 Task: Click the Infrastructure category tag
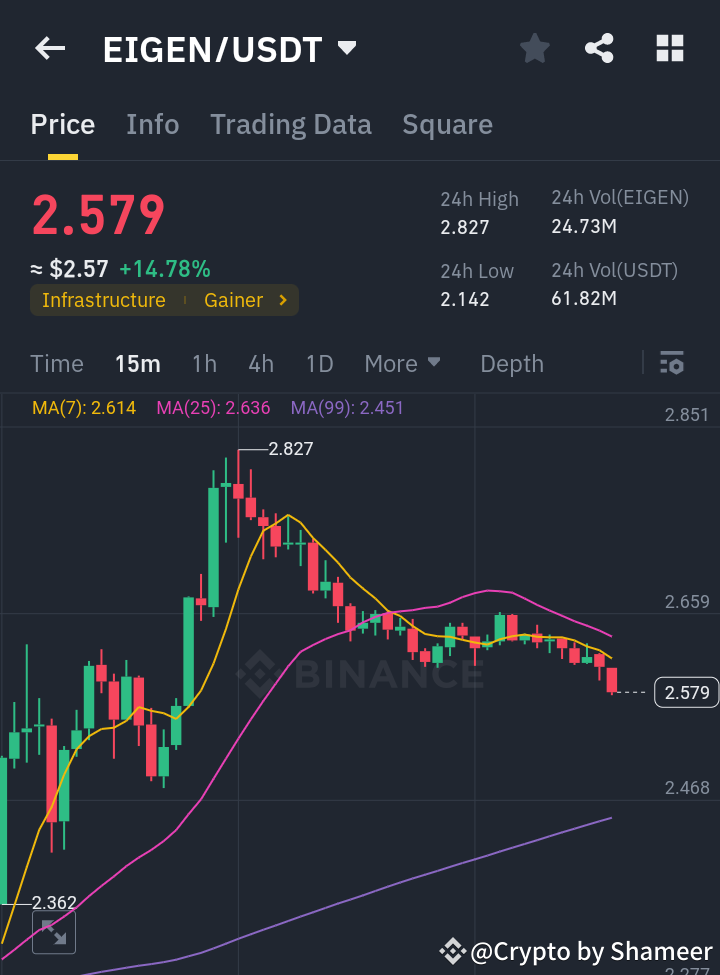coord(104,300)
